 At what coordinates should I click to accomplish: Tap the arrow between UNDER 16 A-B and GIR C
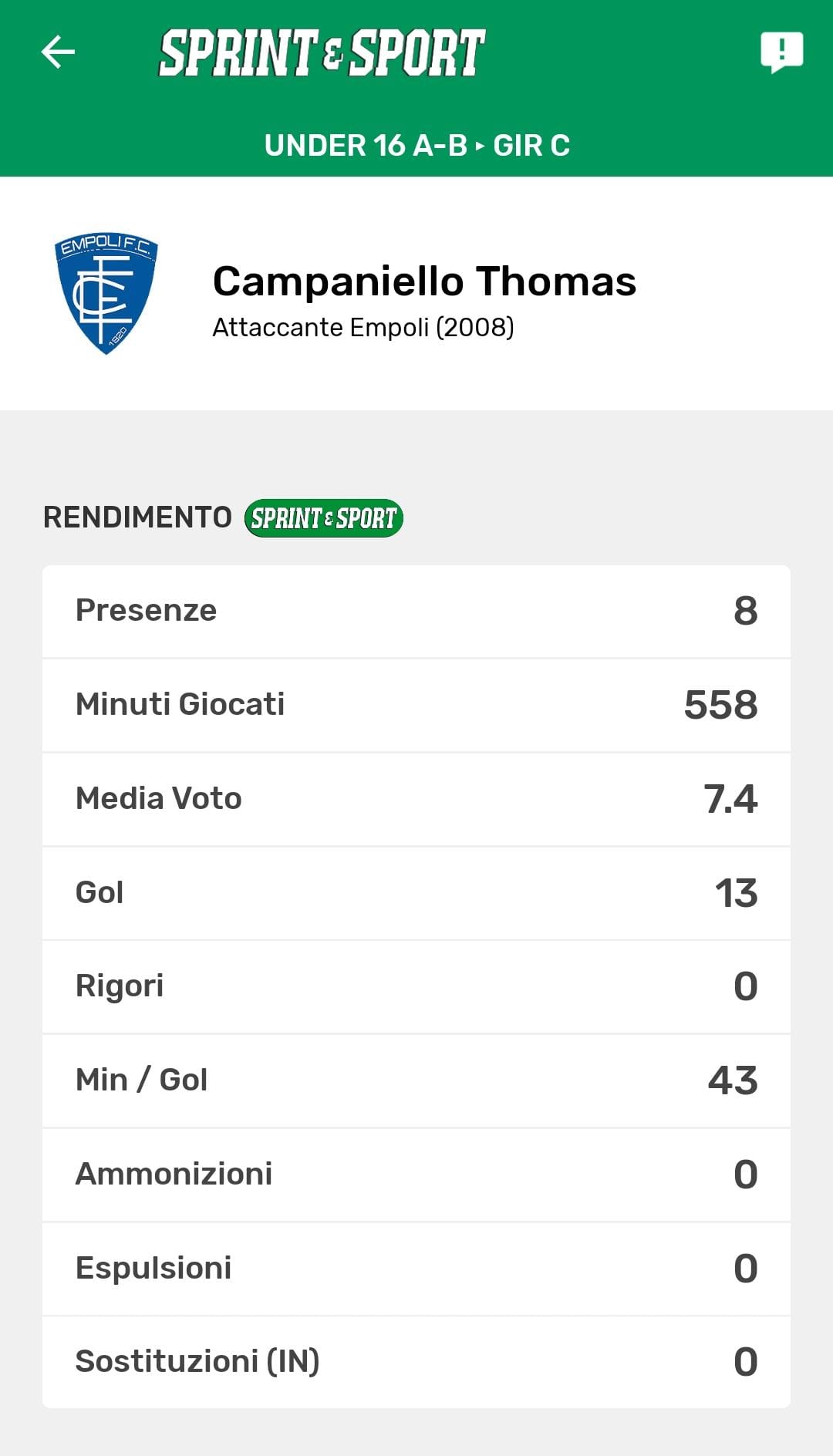(x=482, y=145)
